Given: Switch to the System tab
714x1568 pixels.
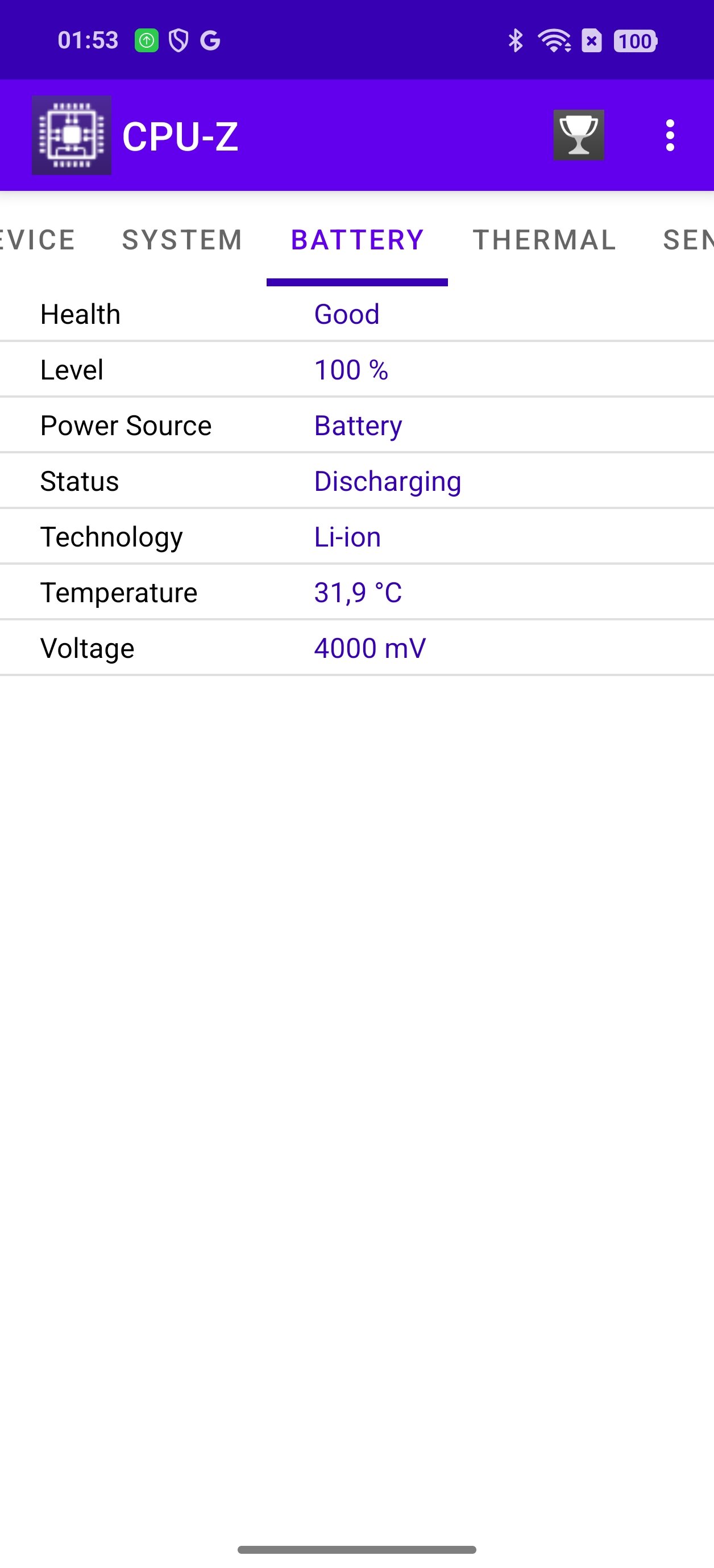Looking at the screenshot, I should [183, 240].
